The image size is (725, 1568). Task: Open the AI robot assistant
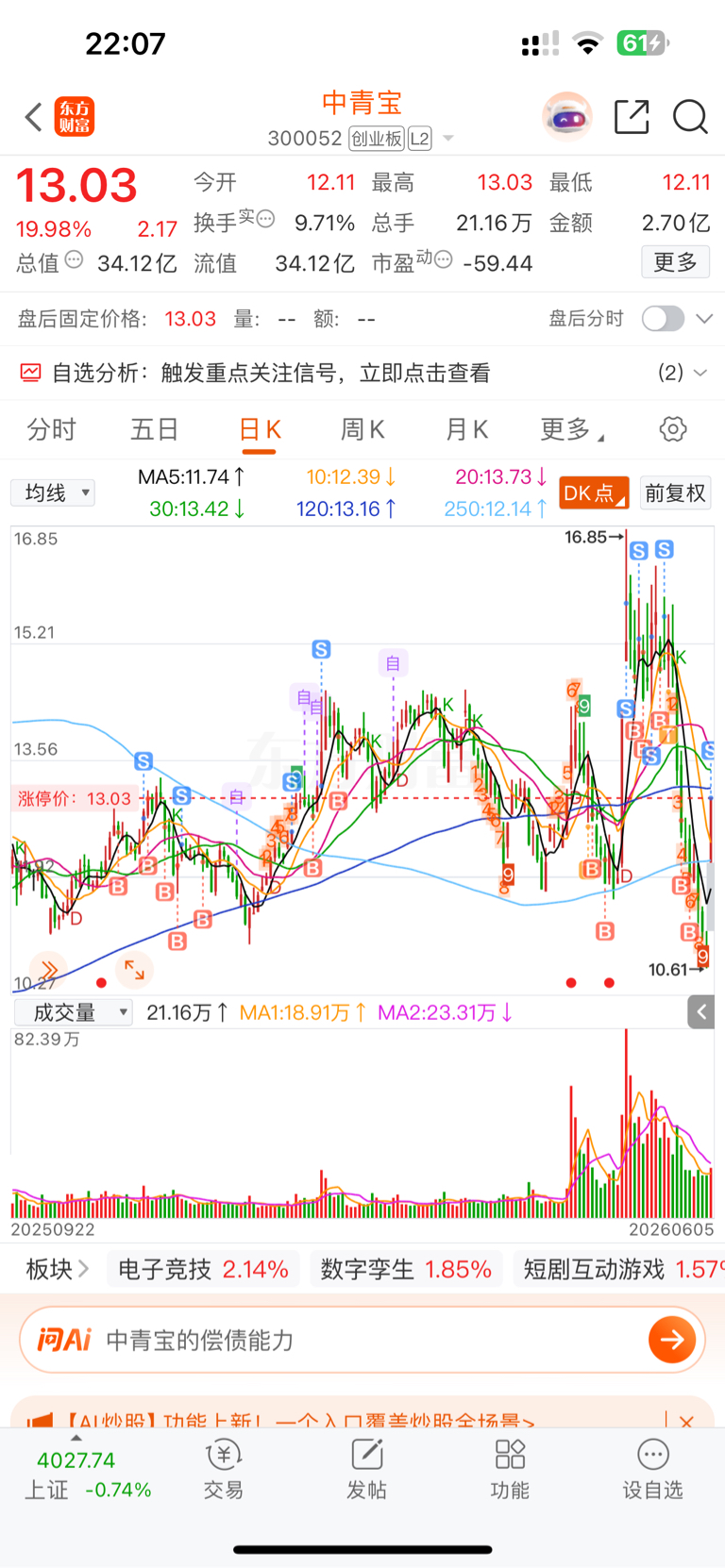point(566,117)
